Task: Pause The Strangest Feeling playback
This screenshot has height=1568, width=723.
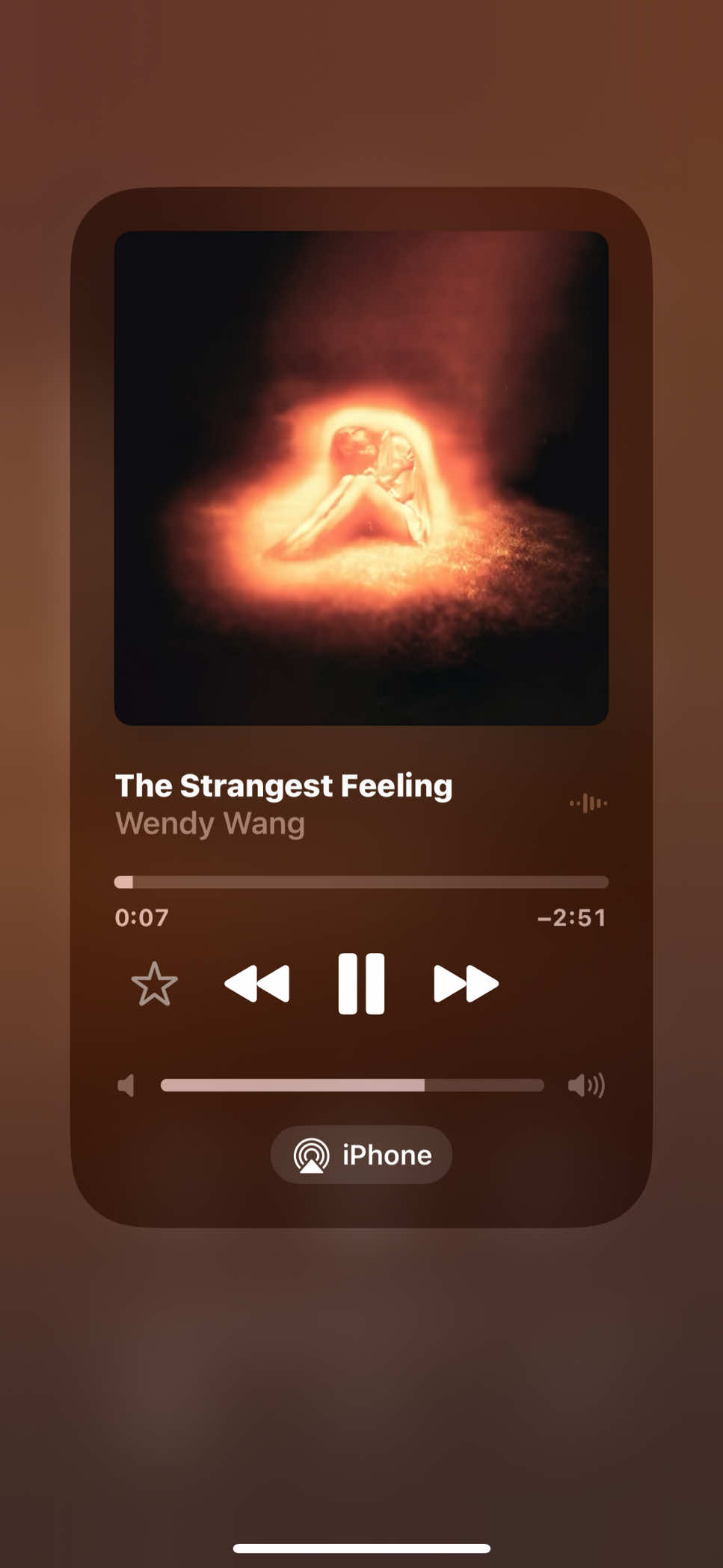Action: point(361,984)
